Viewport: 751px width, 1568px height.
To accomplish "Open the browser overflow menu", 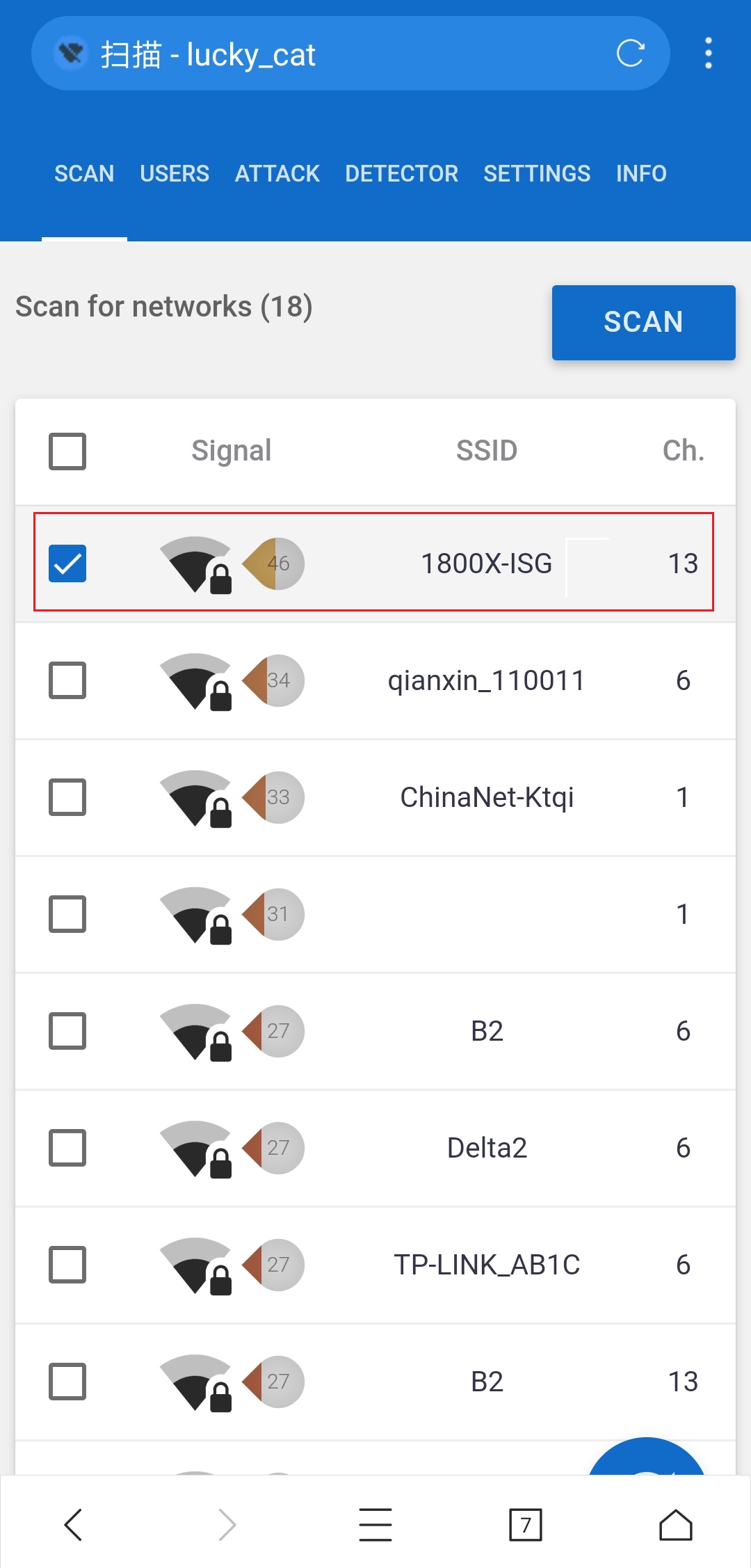I will 708,54.
